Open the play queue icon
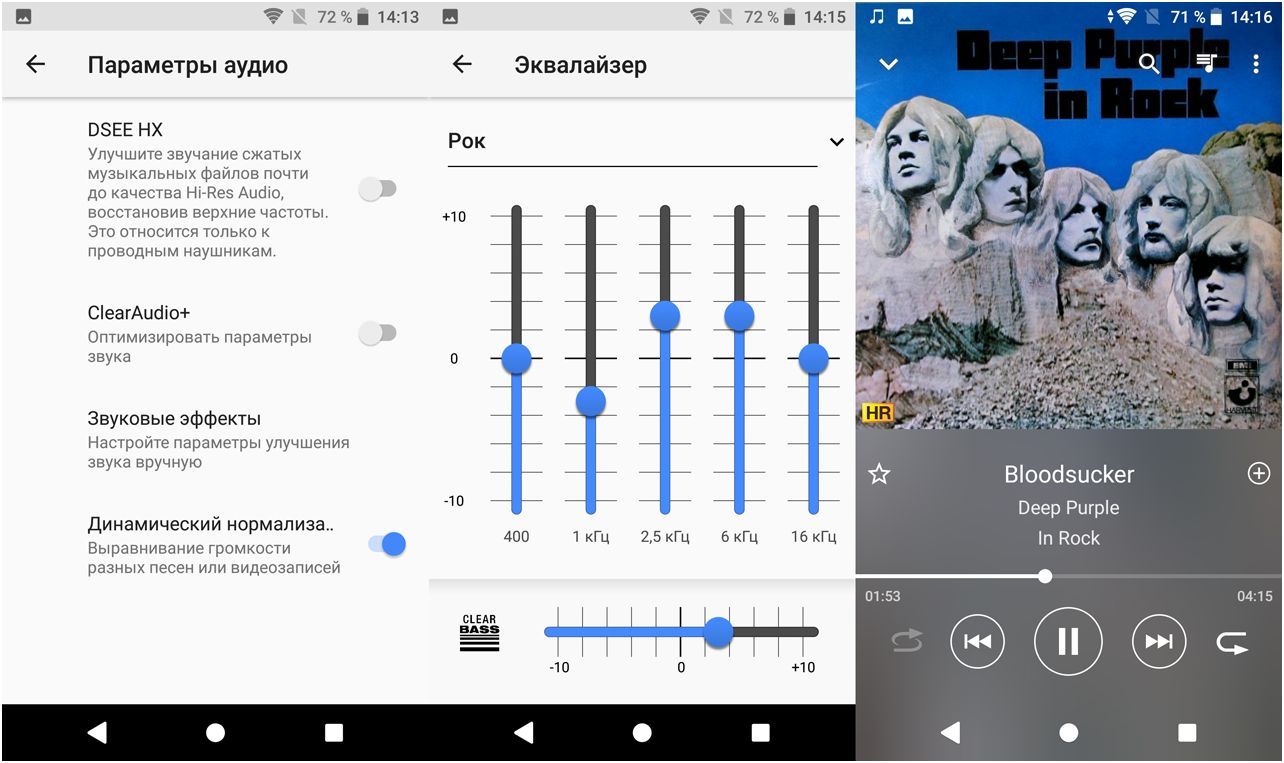Image resolution: width=1284 pixels, height=763 pixels. [1207, 64]
